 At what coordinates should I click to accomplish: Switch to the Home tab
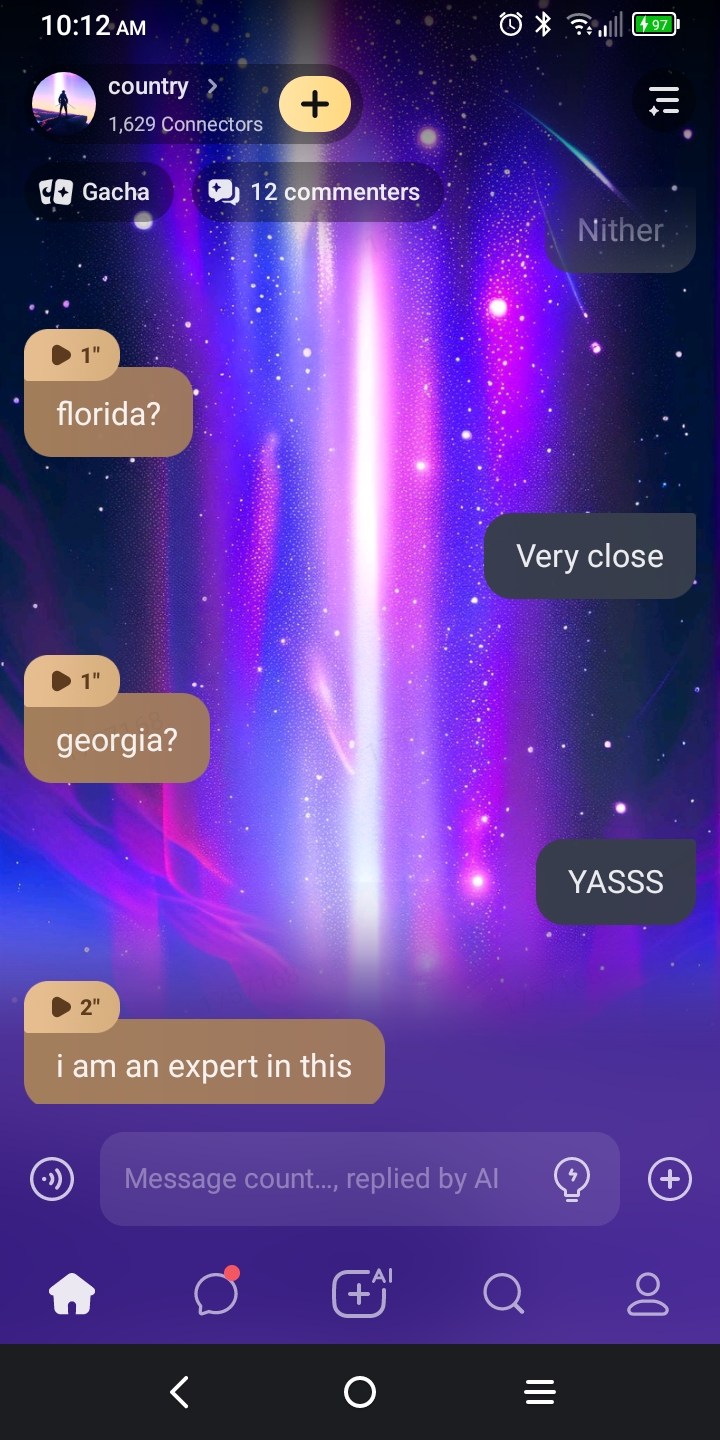point(72,1295)
